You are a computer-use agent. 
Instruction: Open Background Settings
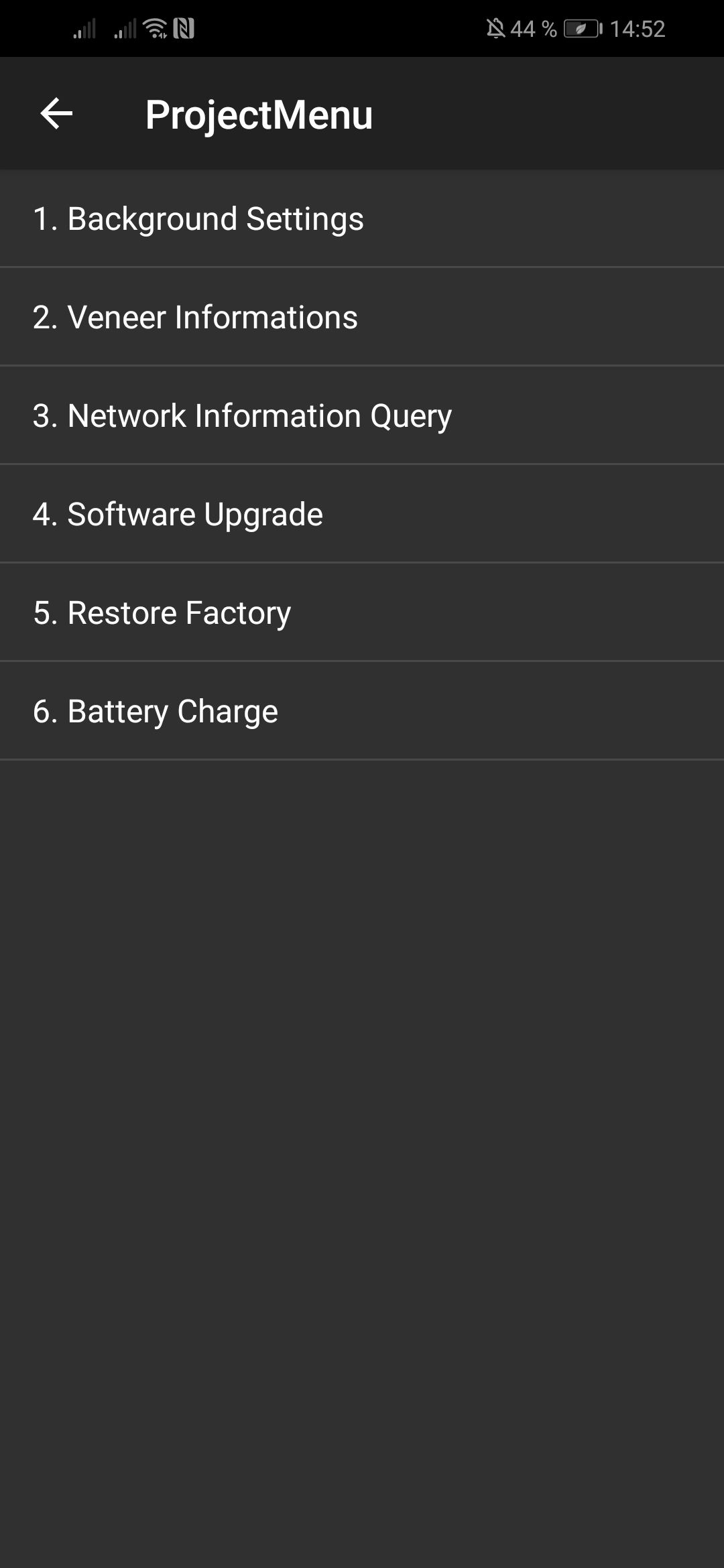(x=198, y=219)
